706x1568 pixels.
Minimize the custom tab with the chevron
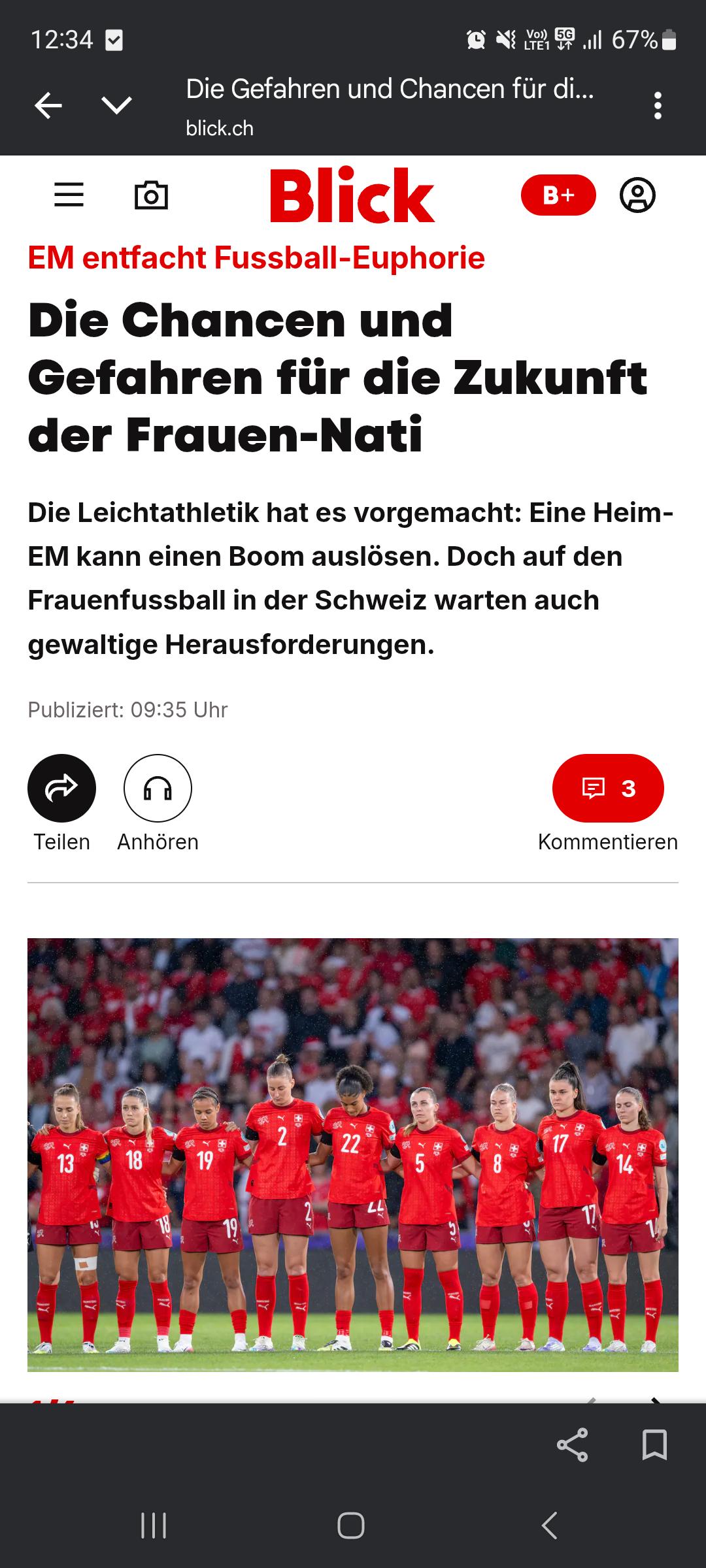coord(117,105)
